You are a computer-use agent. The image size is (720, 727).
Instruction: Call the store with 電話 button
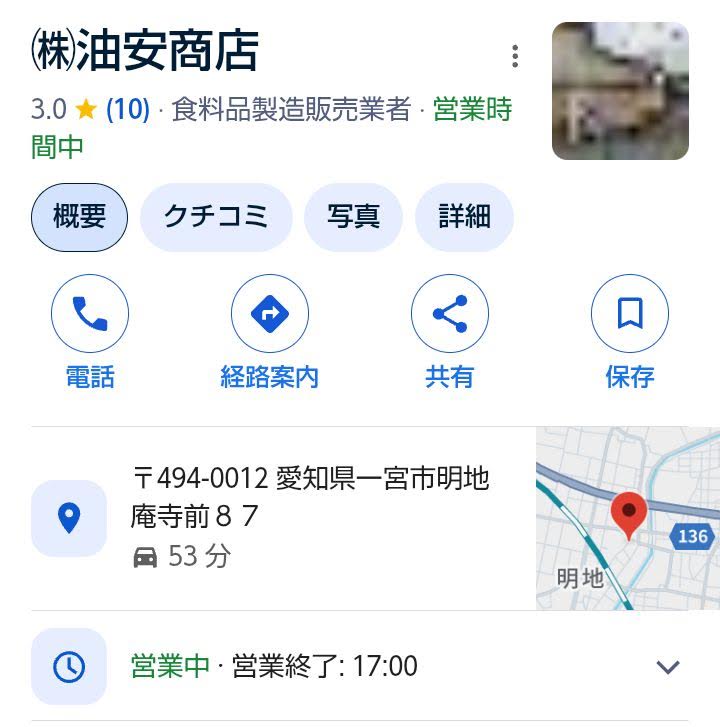(90, 314)
